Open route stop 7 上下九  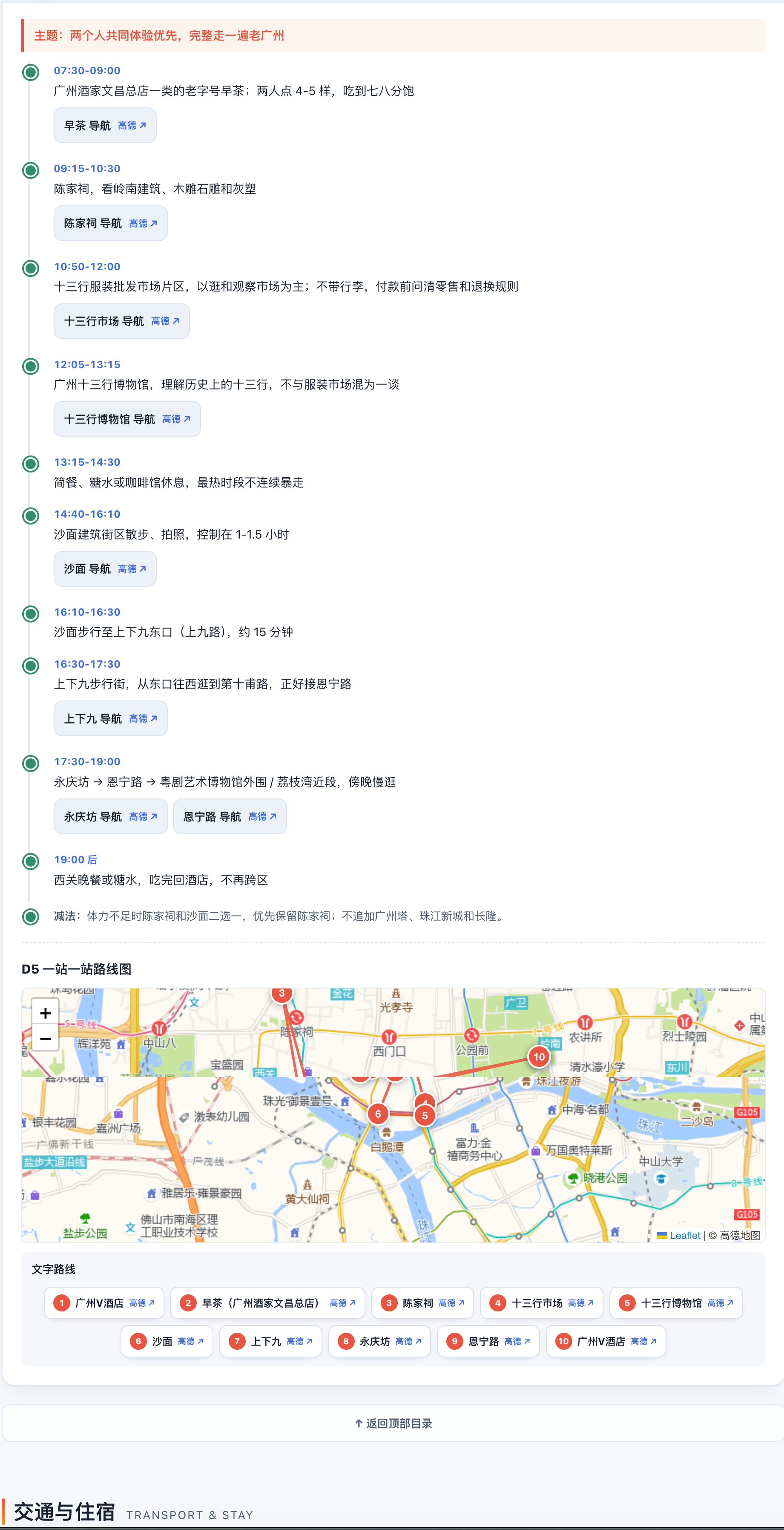(271, 1341)
